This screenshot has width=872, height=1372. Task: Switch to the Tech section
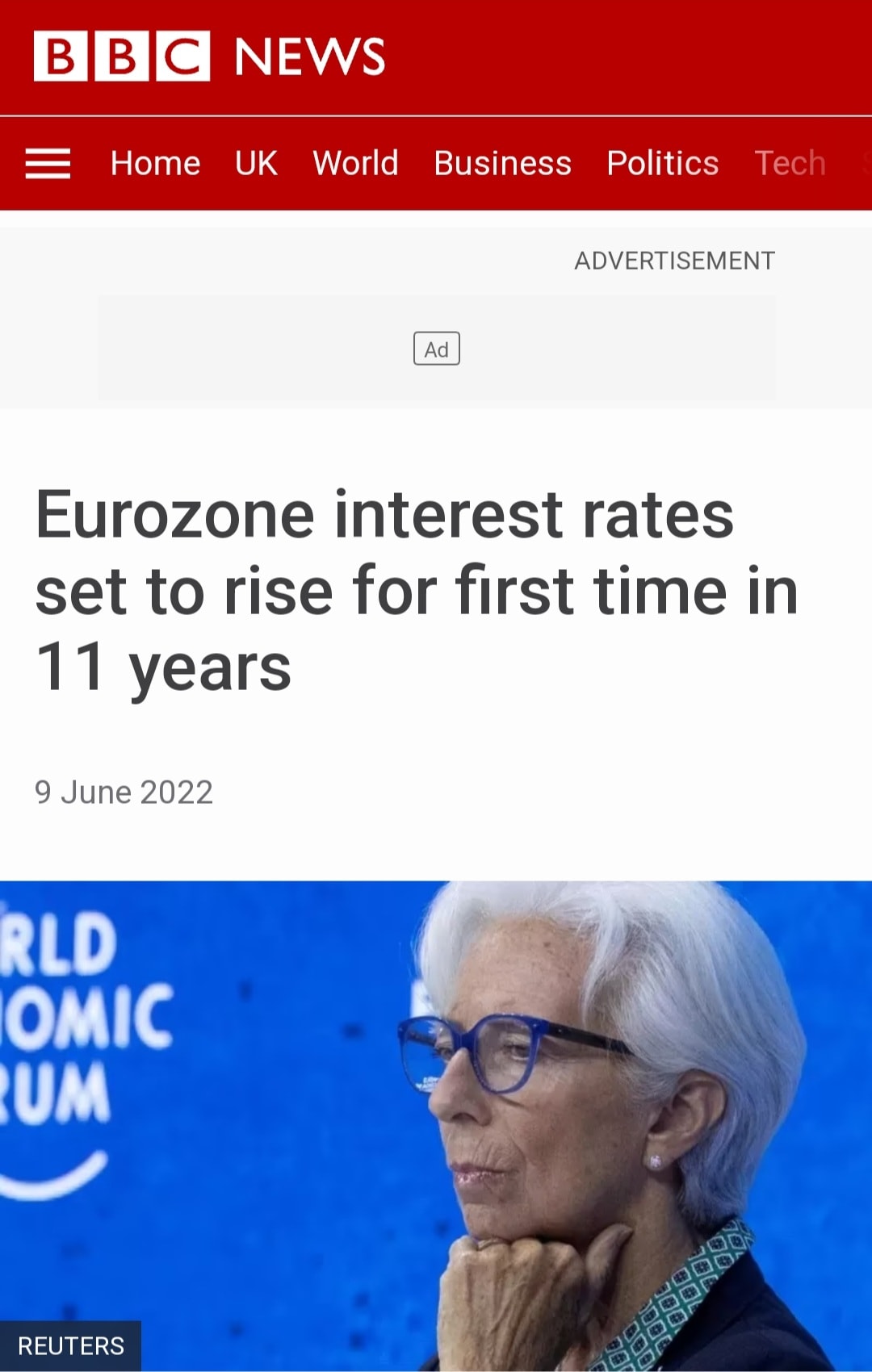click(789, 164)
